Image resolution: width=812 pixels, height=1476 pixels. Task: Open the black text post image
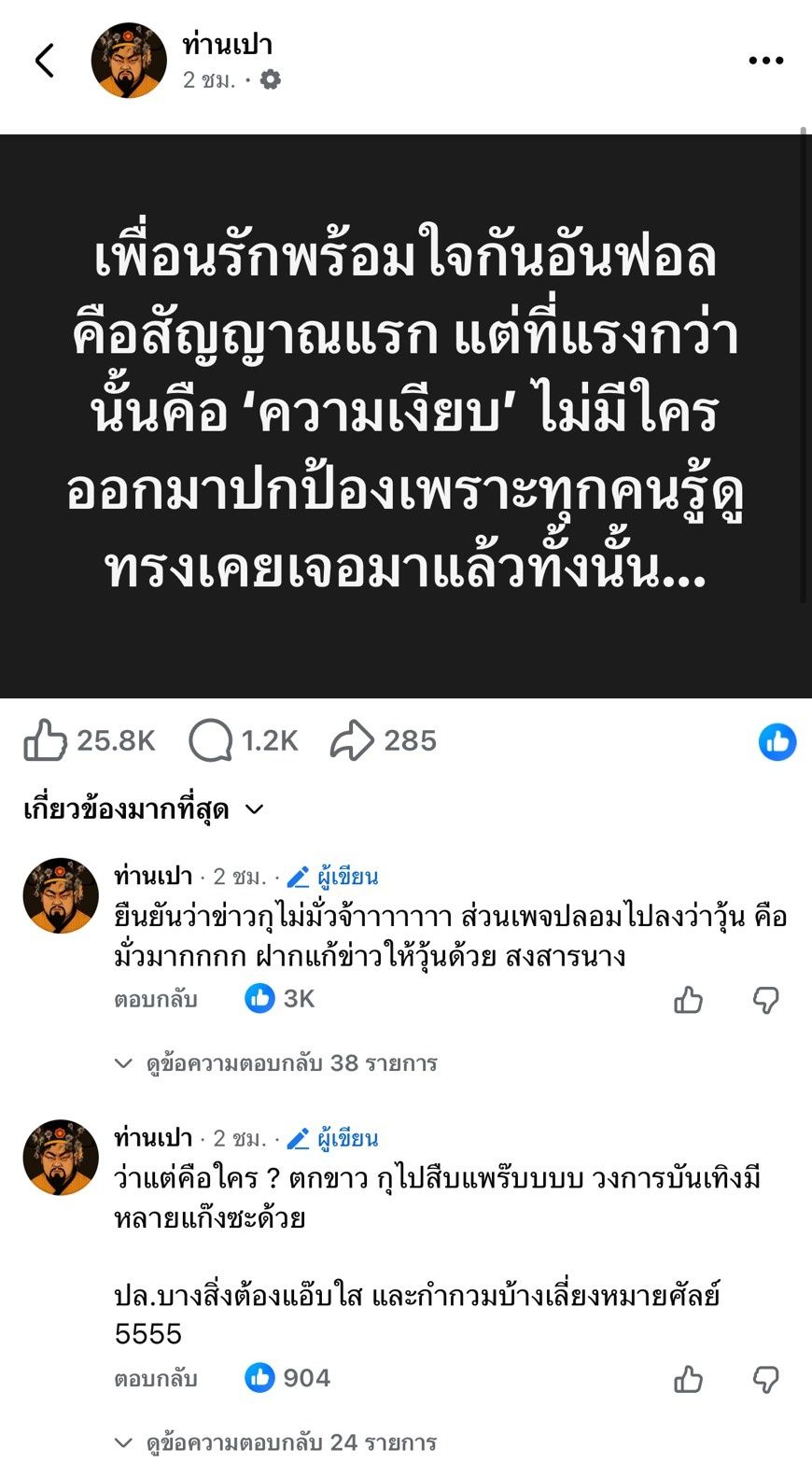(x=405, y=415)
